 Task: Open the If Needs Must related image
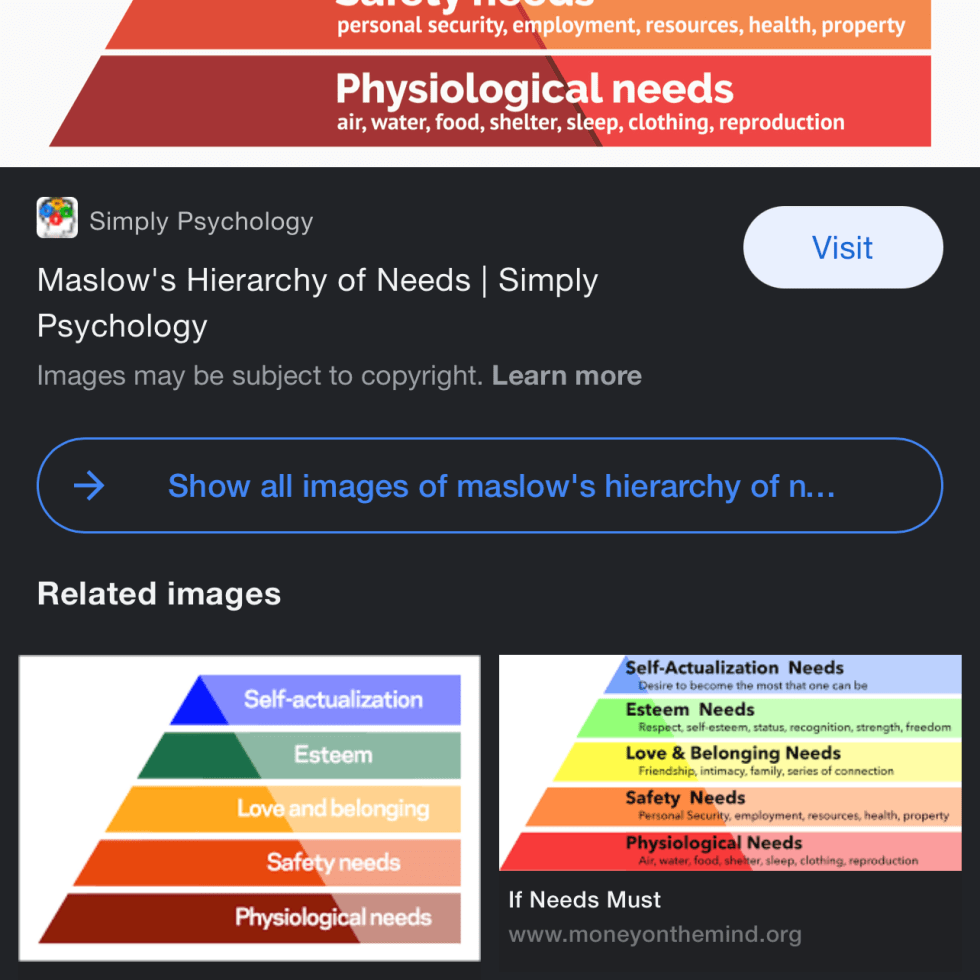pos(730,763)
